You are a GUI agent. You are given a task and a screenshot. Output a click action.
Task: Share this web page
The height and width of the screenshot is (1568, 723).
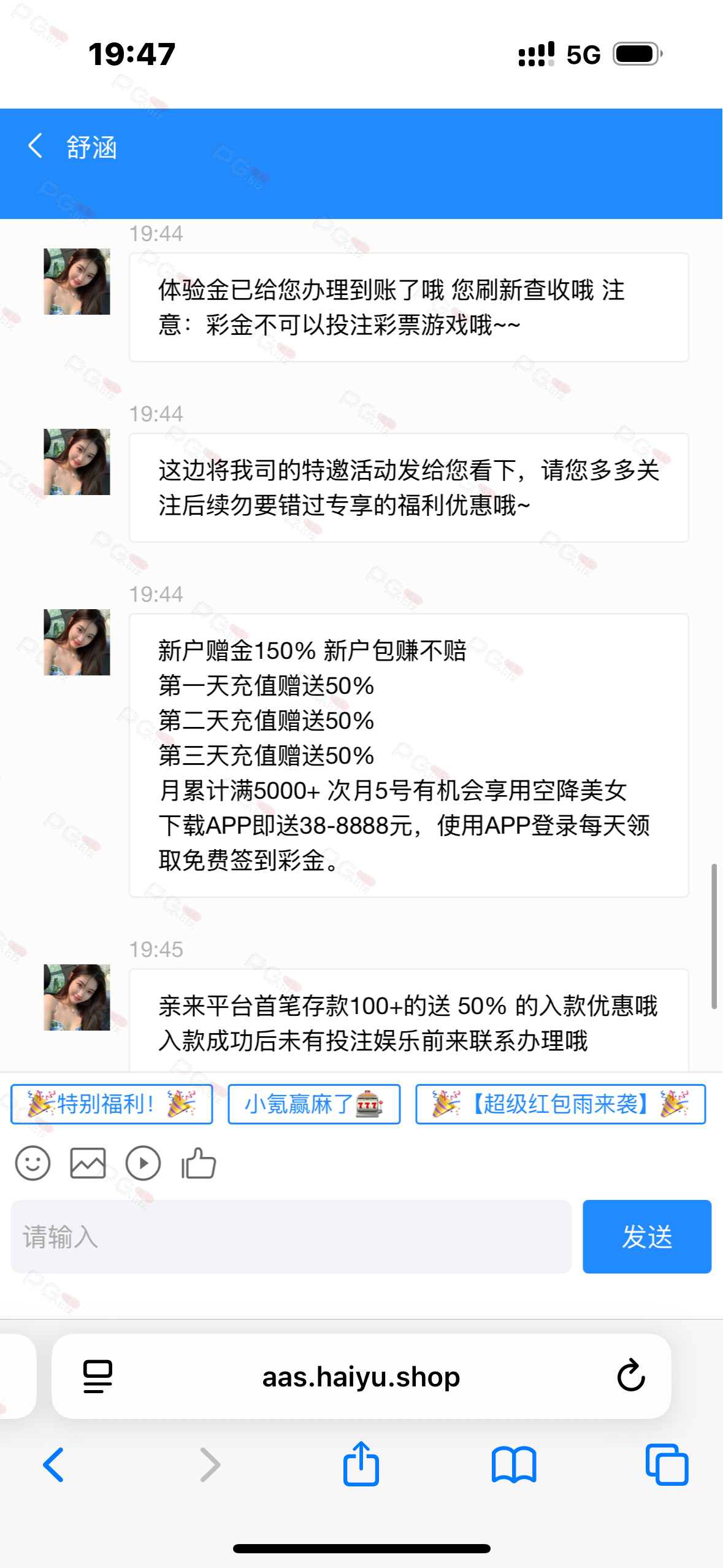[x=361, y=1463]
